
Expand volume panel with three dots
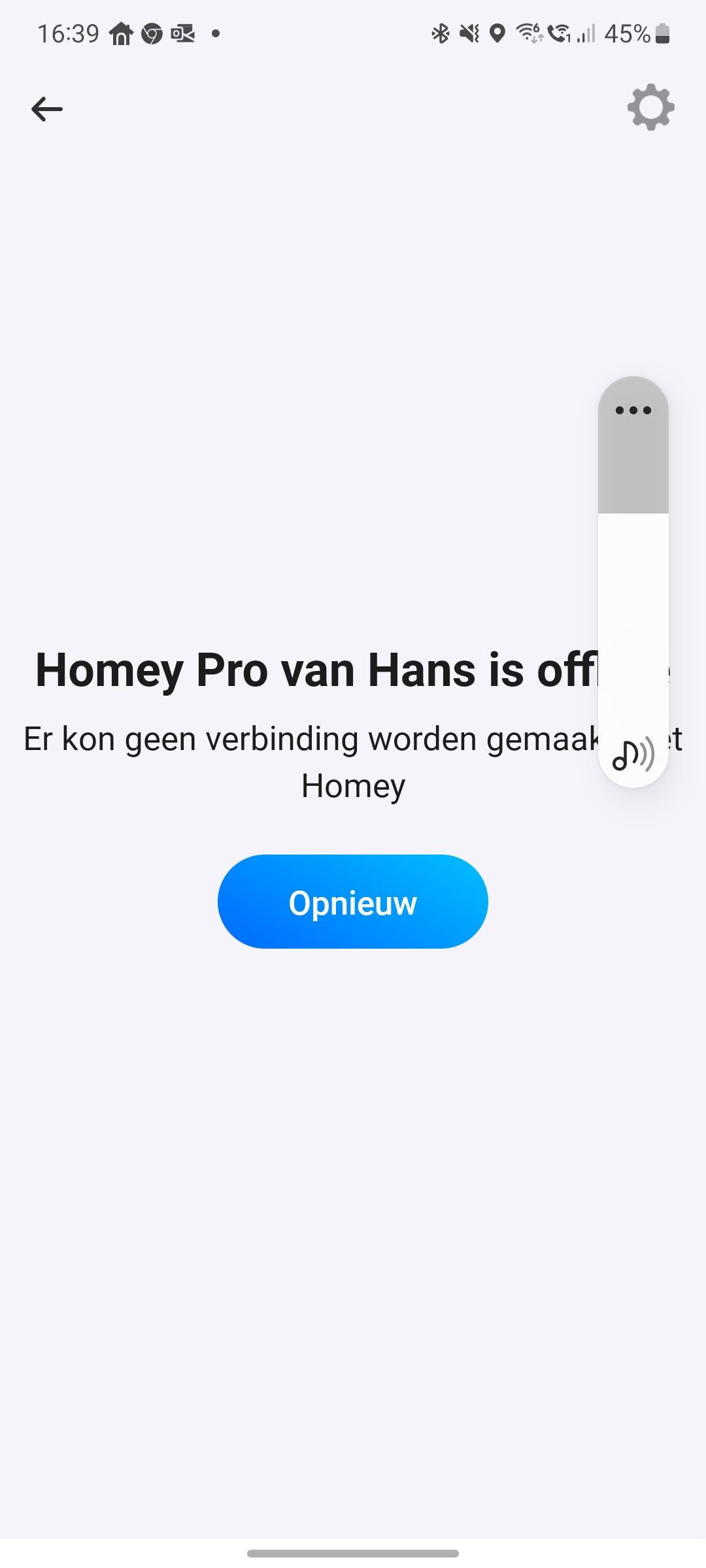633,410
